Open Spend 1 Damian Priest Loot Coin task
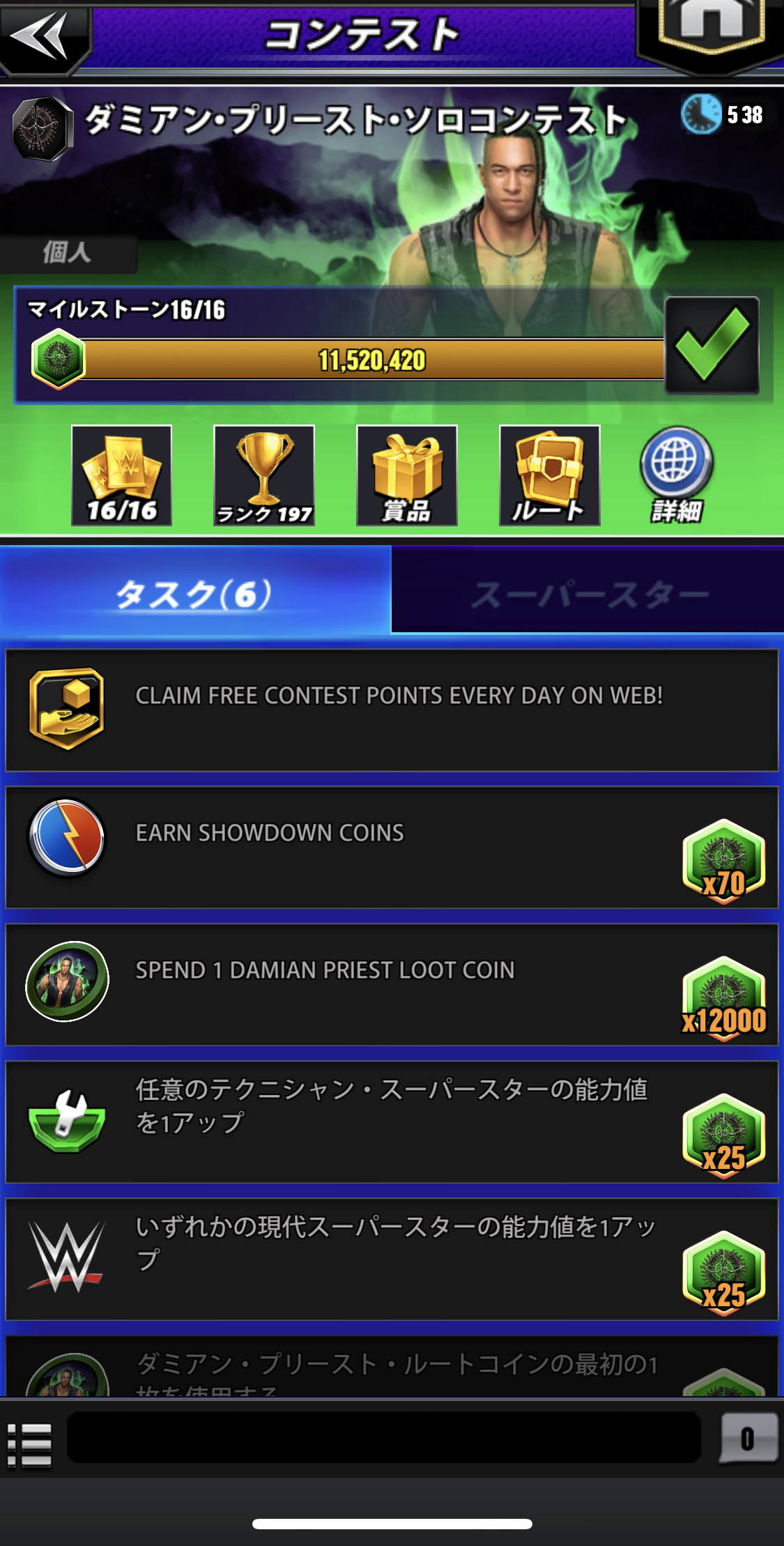This screenshot has width=784, height=1546. pos(392,984)
